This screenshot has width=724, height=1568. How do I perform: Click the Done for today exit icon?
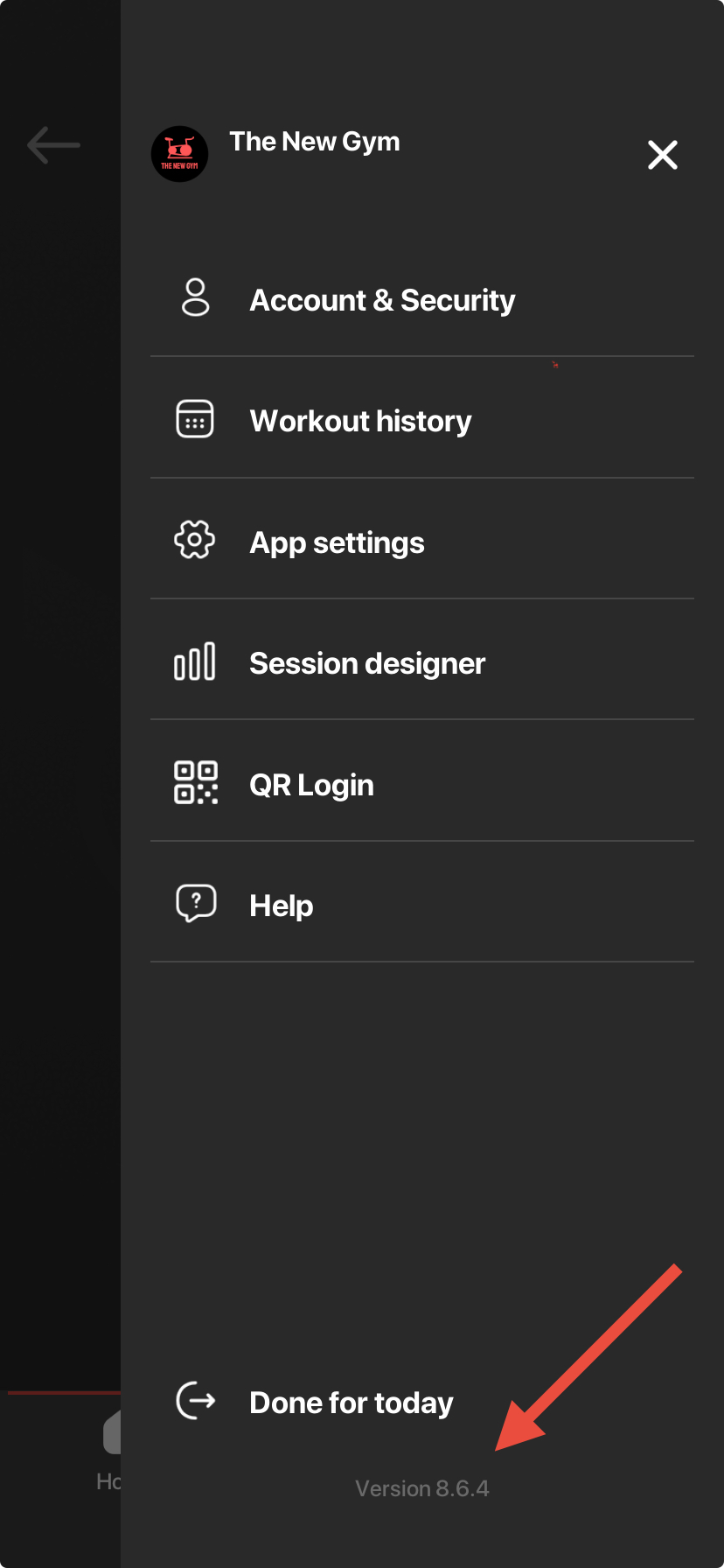point(196,1401)
